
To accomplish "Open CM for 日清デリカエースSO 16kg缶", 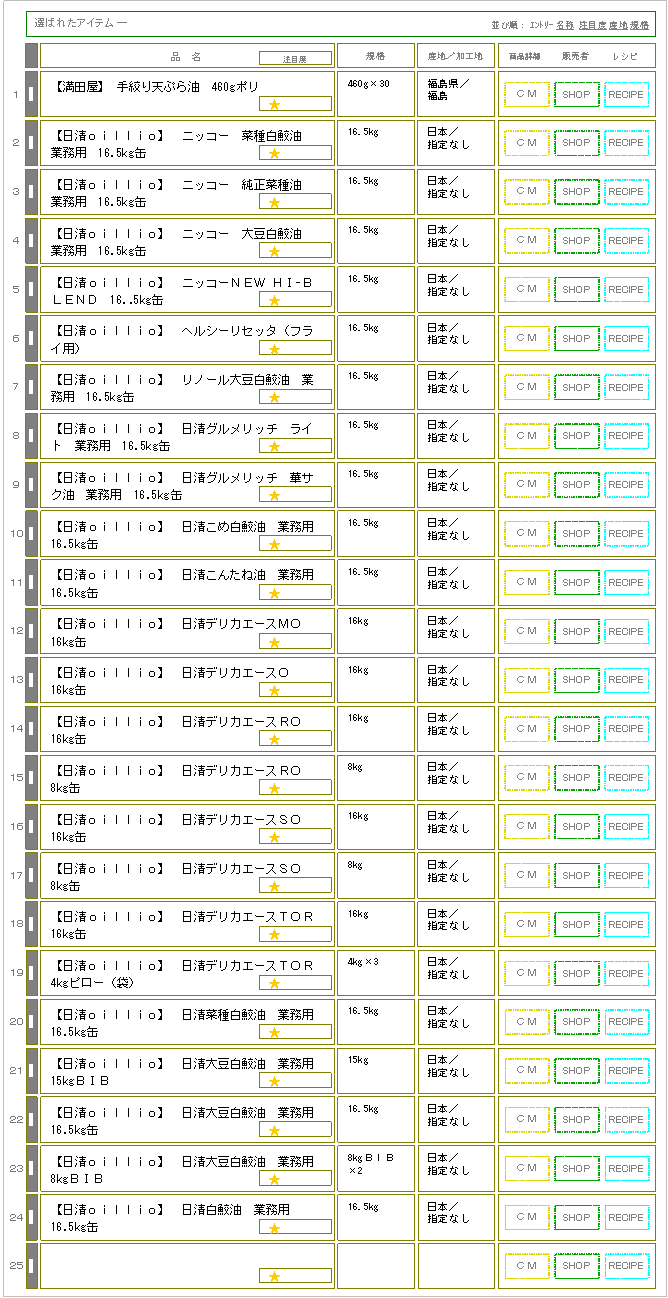I will pos(526,827).
